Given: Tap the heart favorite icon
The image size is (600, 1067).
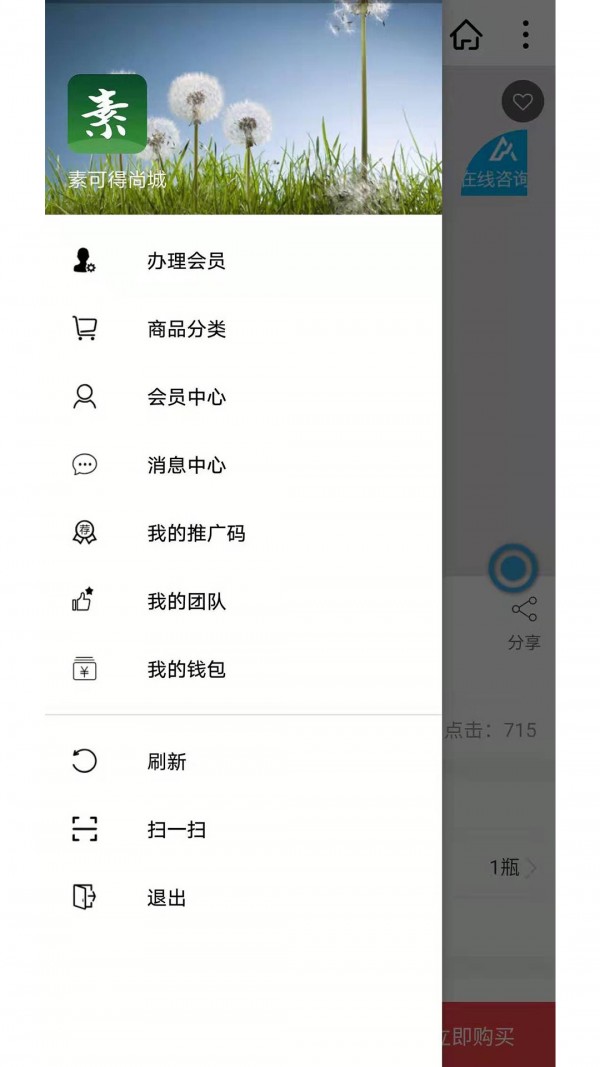Looking at the screenshot, I should 522,101.
